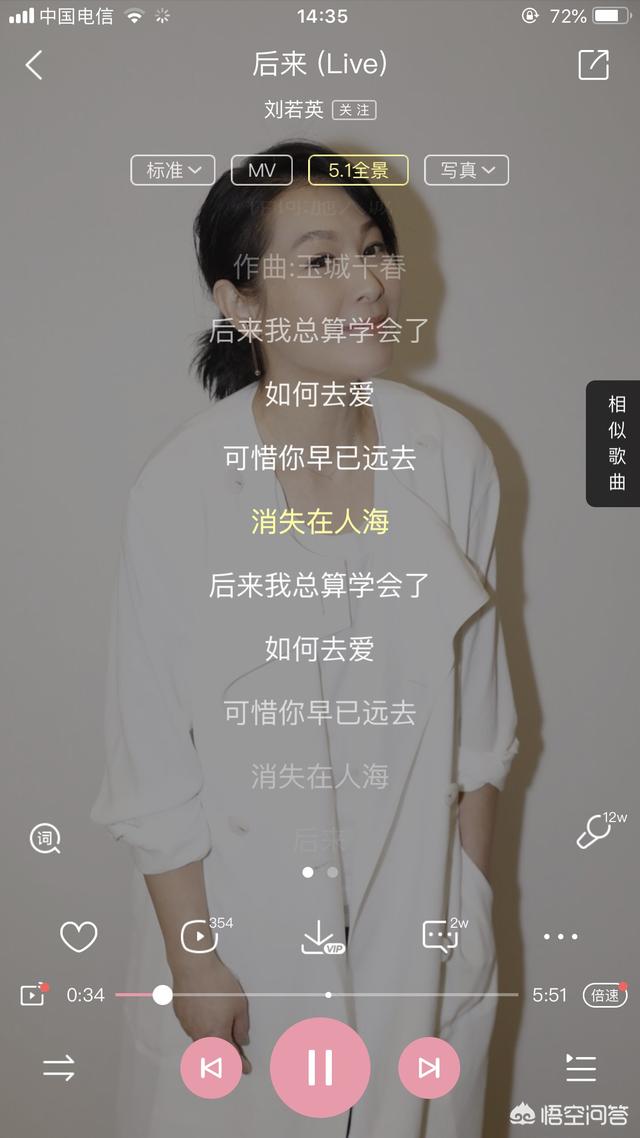The image size is (640, 1138).
Task: Go back from the player screen
Action: [34, 65]
